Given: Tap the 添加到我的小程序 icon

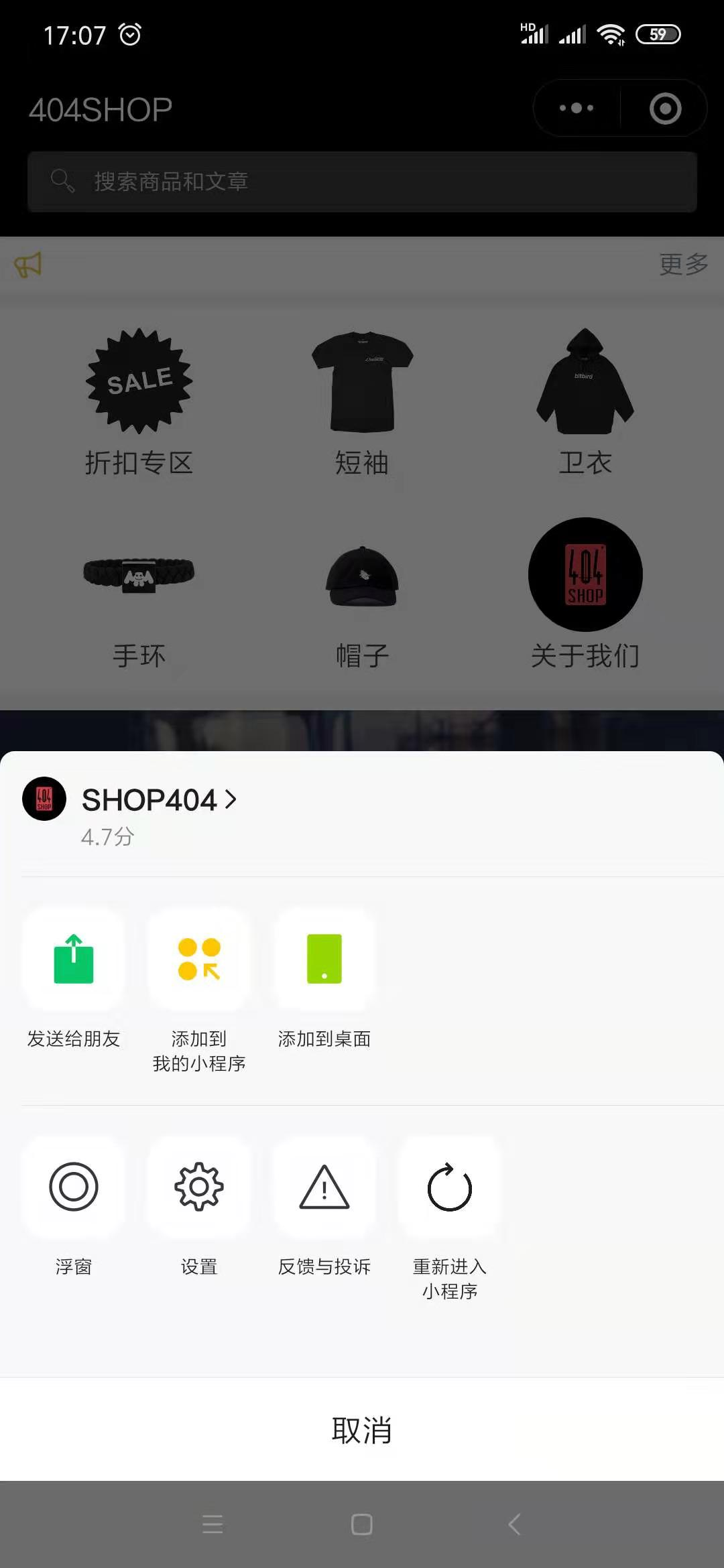Looking at the screenshot, I should coord(198,960).
